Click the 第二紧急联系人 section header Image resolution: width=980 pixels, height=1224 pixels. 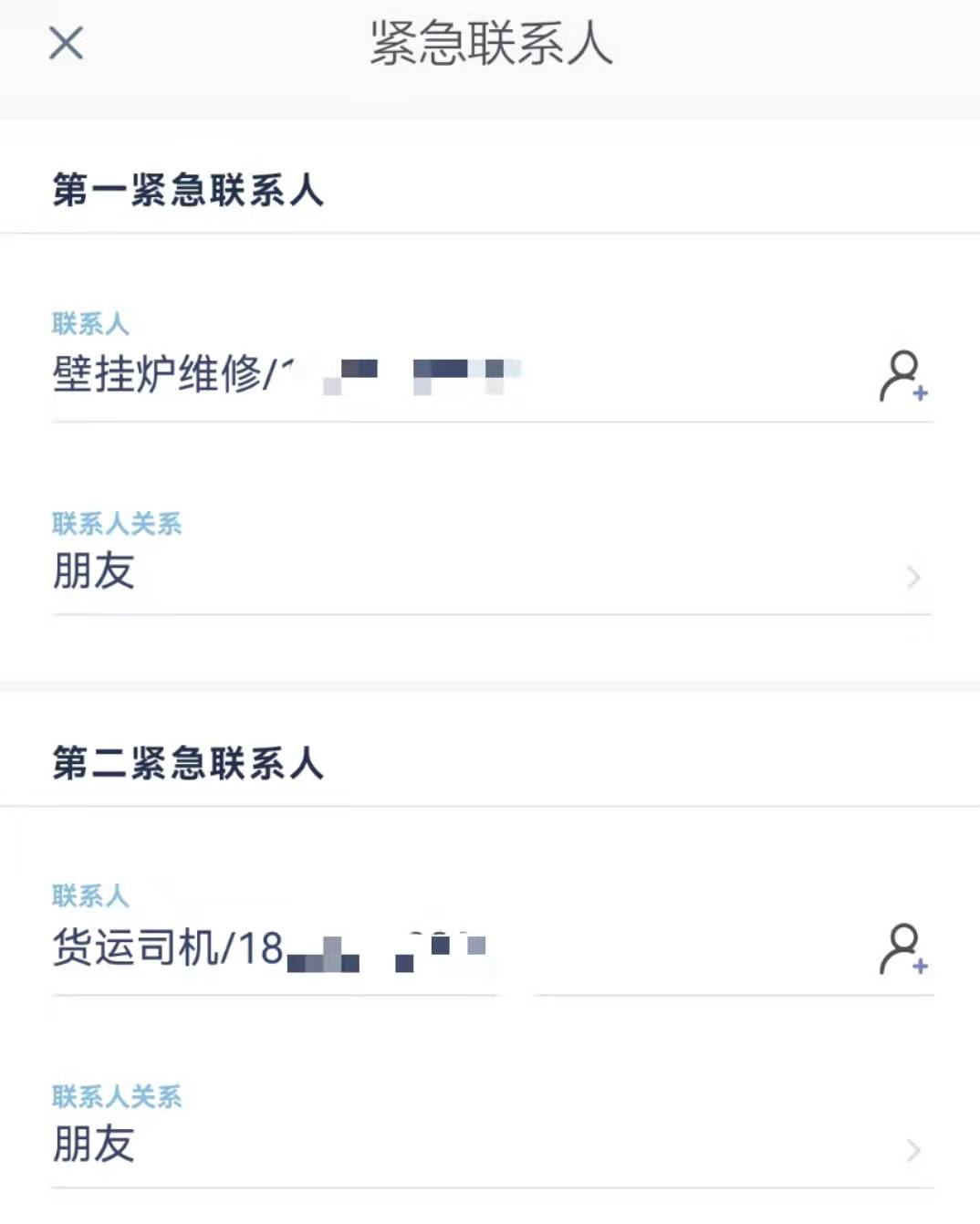(187, 765)
